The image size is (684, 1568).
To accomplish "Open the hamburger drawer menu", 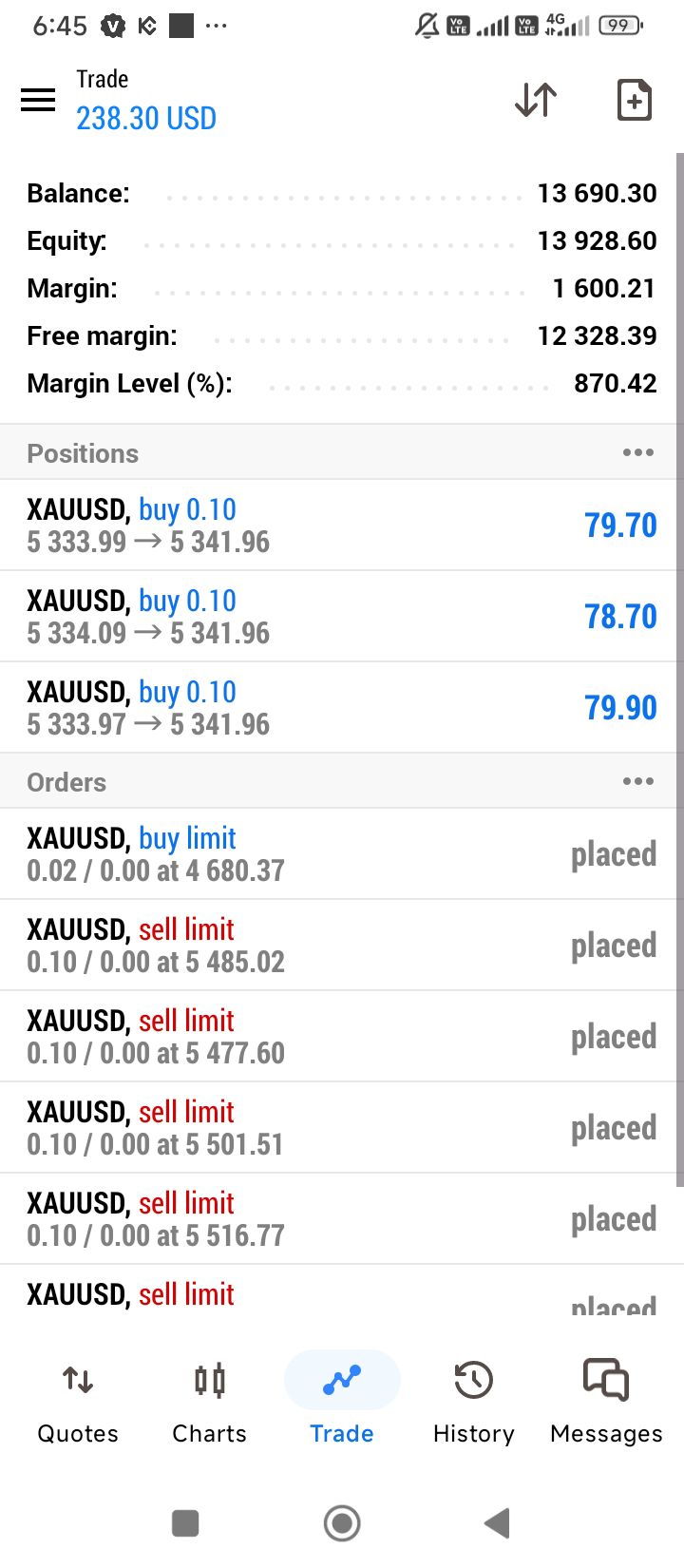I will (x=38, y=100).
